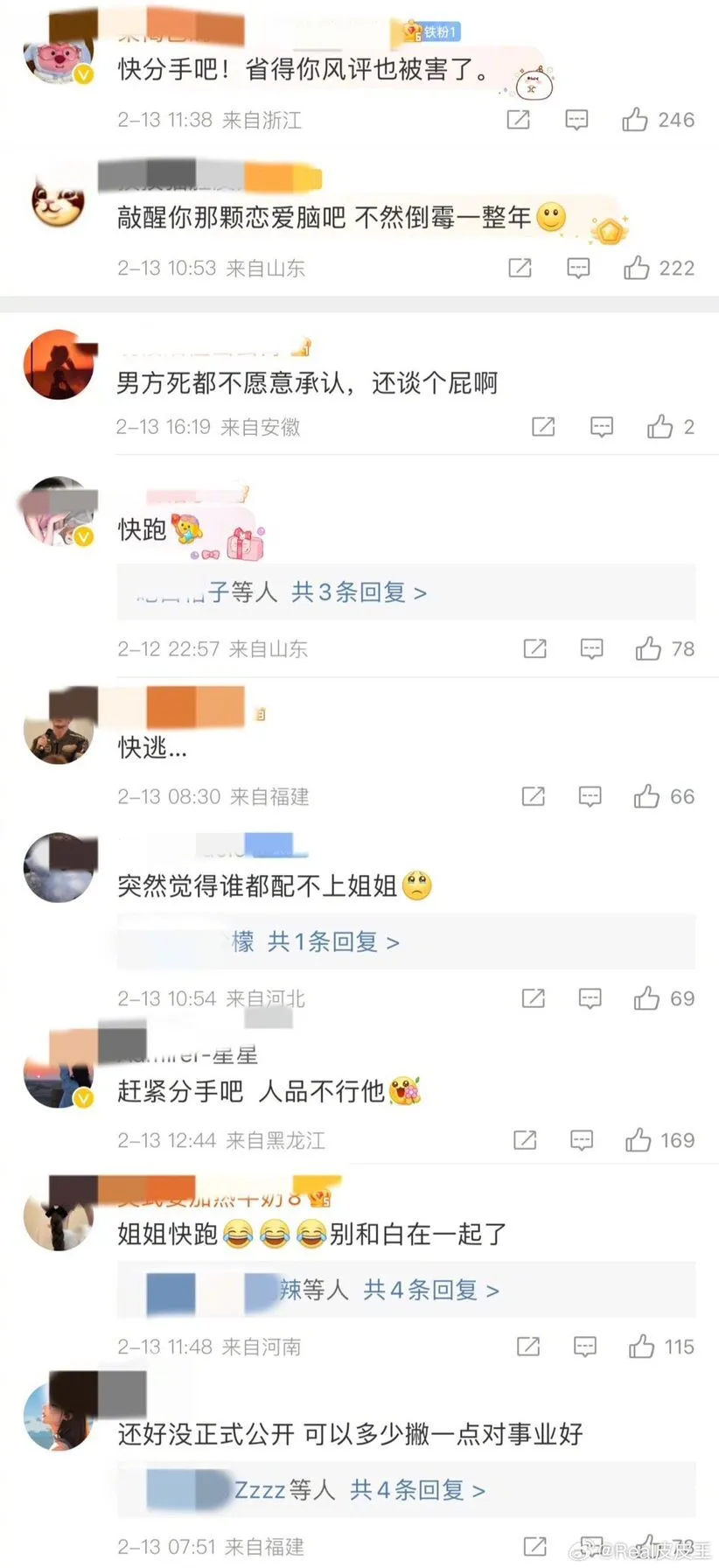Like the comment "快分手吧！省得你风评也被害了"
This screenshot has height=1568, width=719.
click(635, 120)
